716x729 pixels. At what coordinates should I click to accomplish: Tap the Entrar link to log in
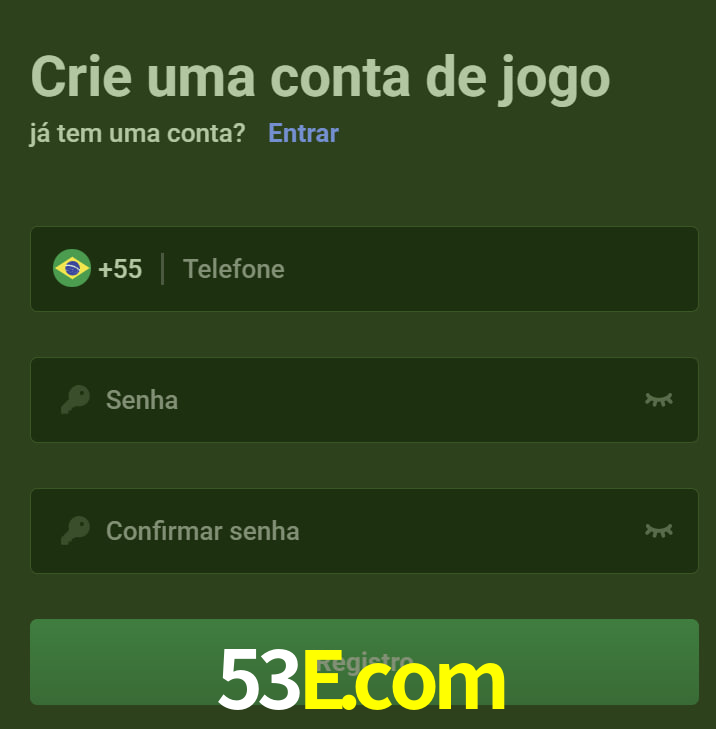point(303,133)
